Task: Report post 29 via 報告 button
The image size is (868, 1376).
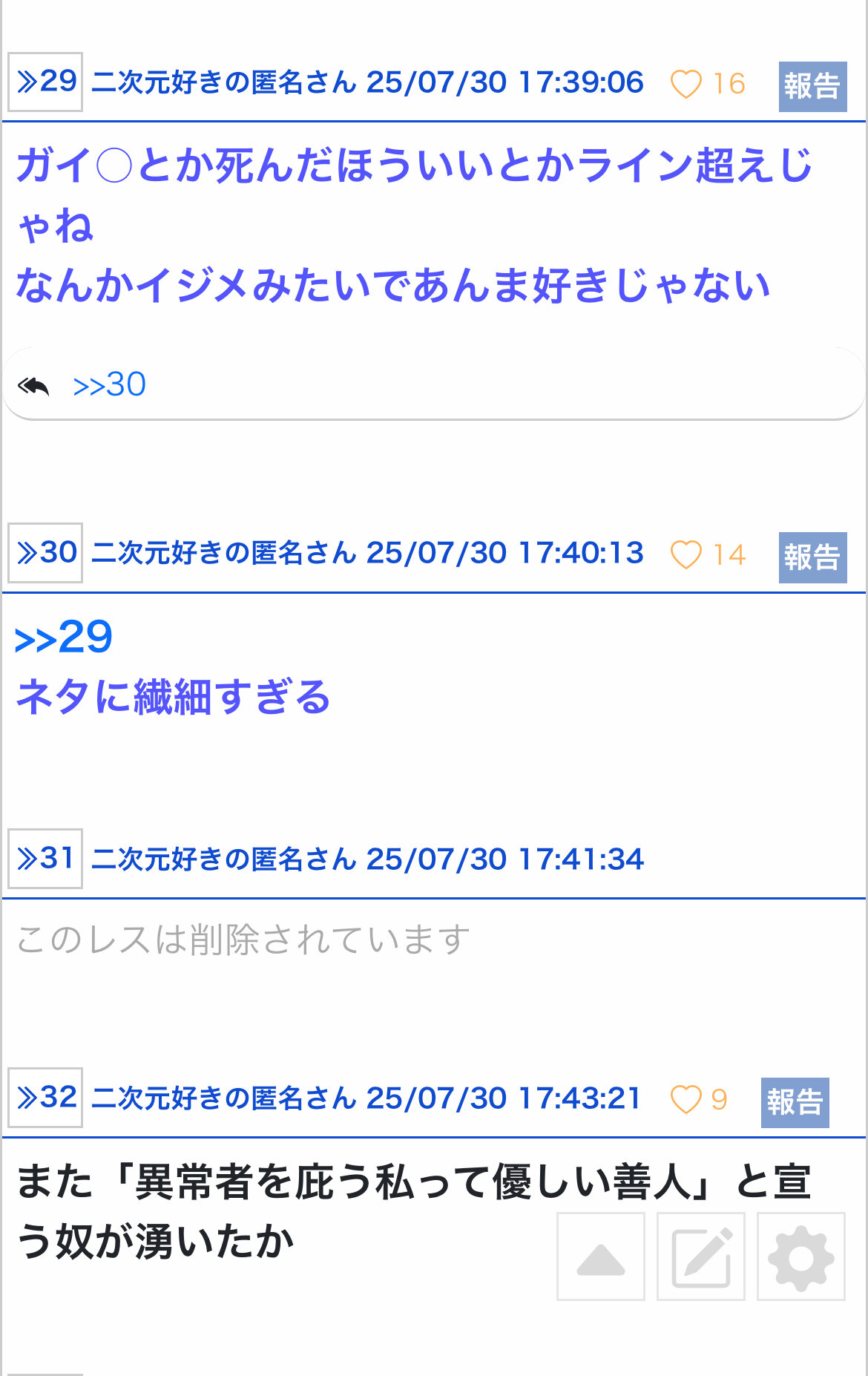Action: [x=812, y=86]
